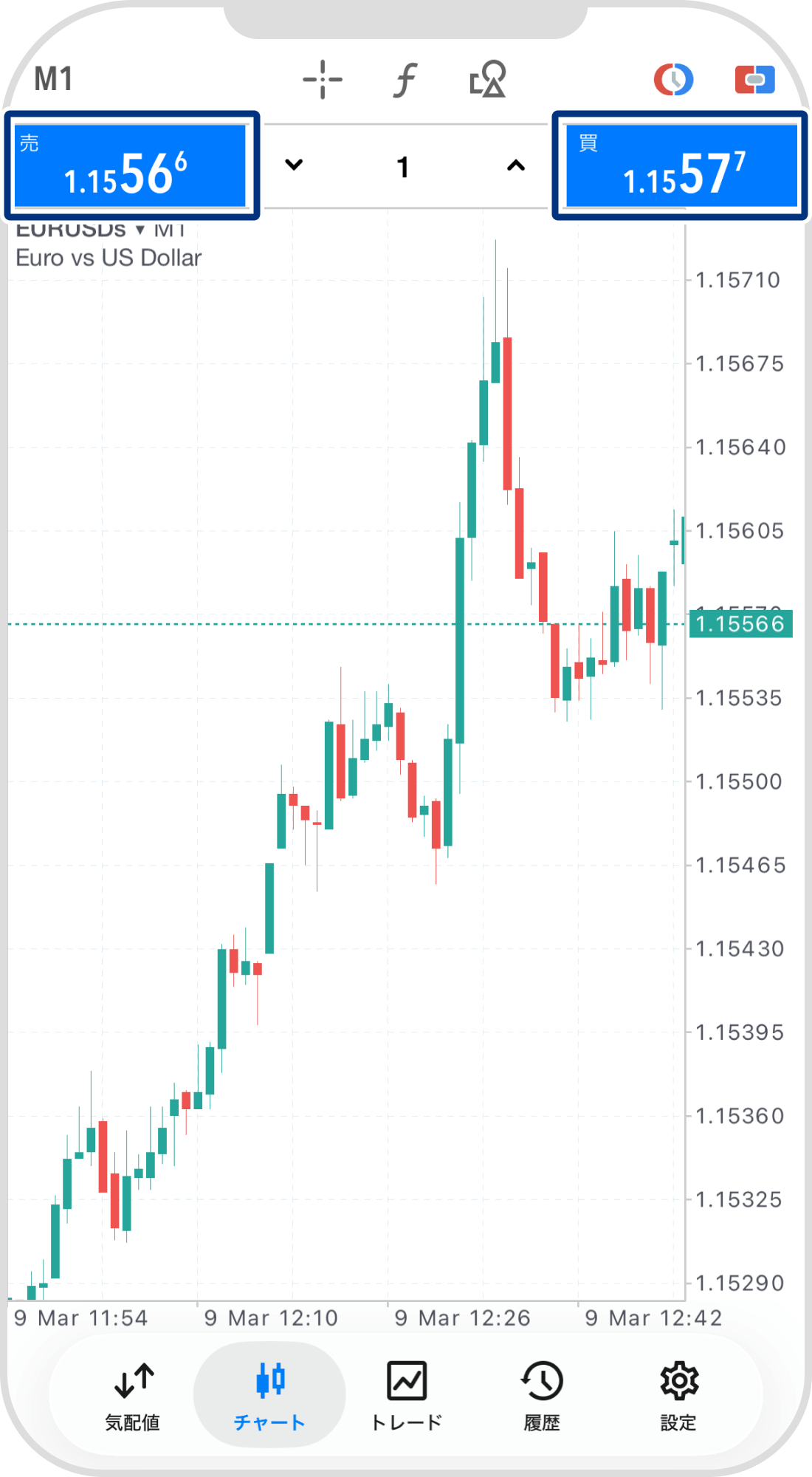
Task: Open the indicators function menu
Action: tap(405, 80)
